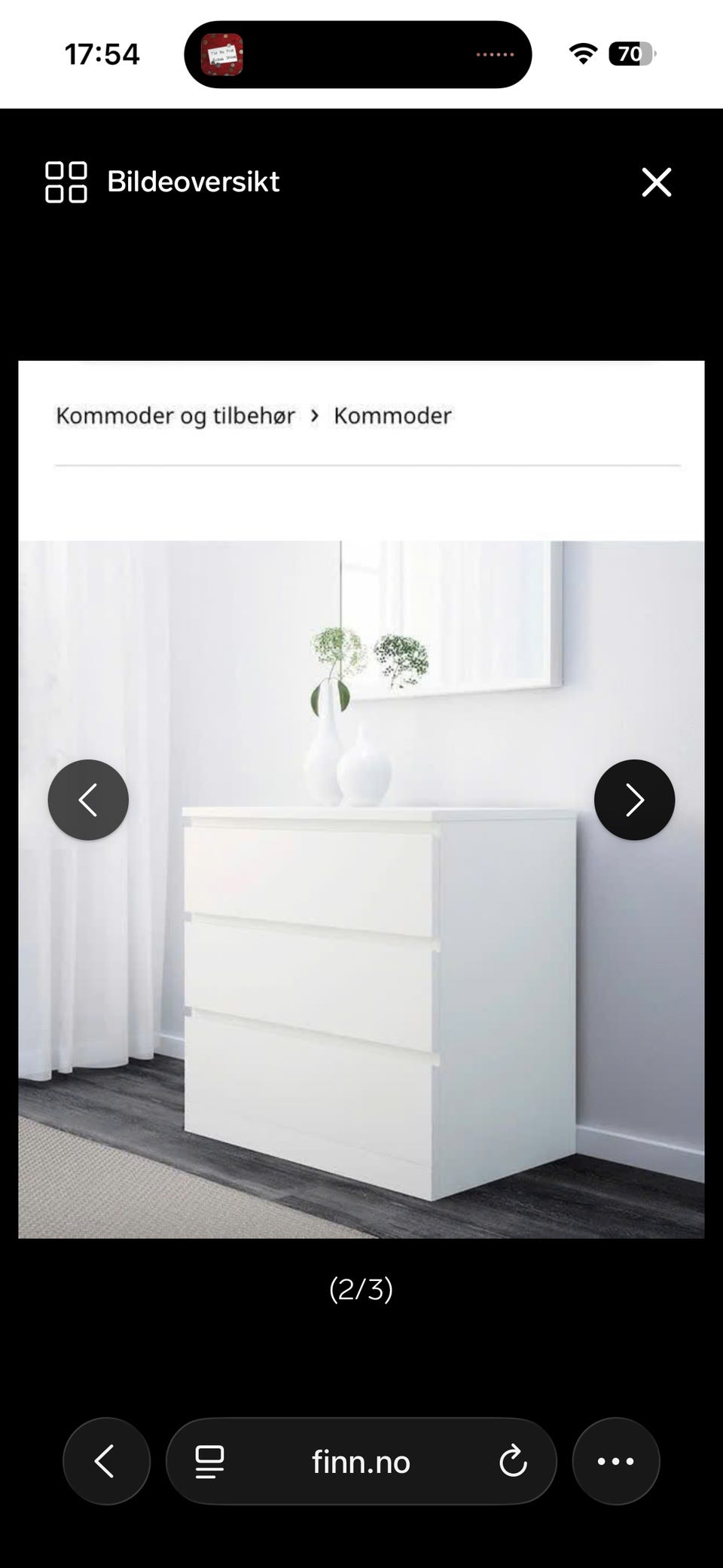Close the image viewer with the X
The width and height of the screenshot is (723, 1568).
coord(656,182)
